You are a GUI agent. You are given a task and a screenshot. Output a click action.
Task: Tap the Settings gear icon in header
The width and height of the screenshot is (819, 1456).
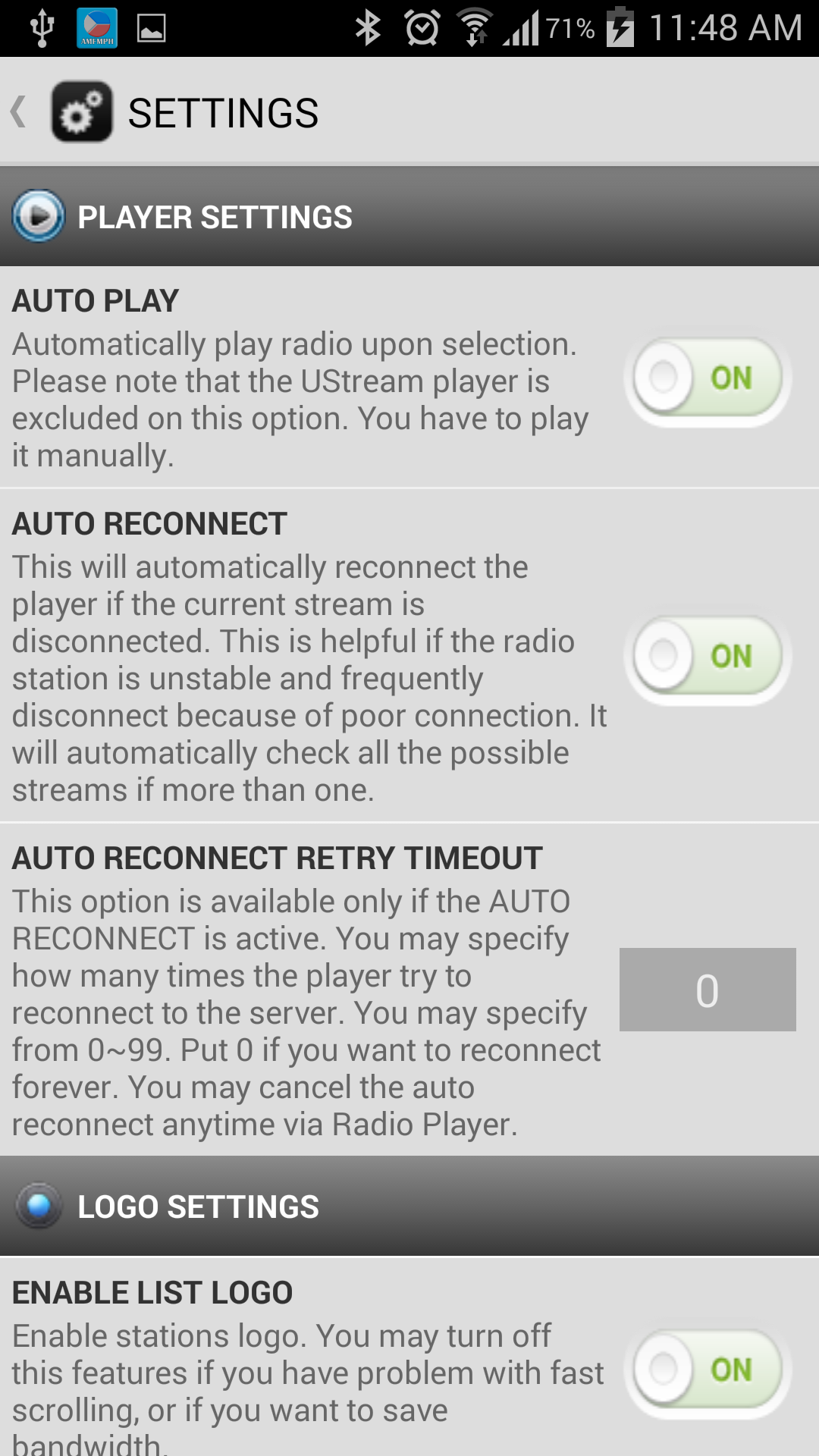[81, 111]
